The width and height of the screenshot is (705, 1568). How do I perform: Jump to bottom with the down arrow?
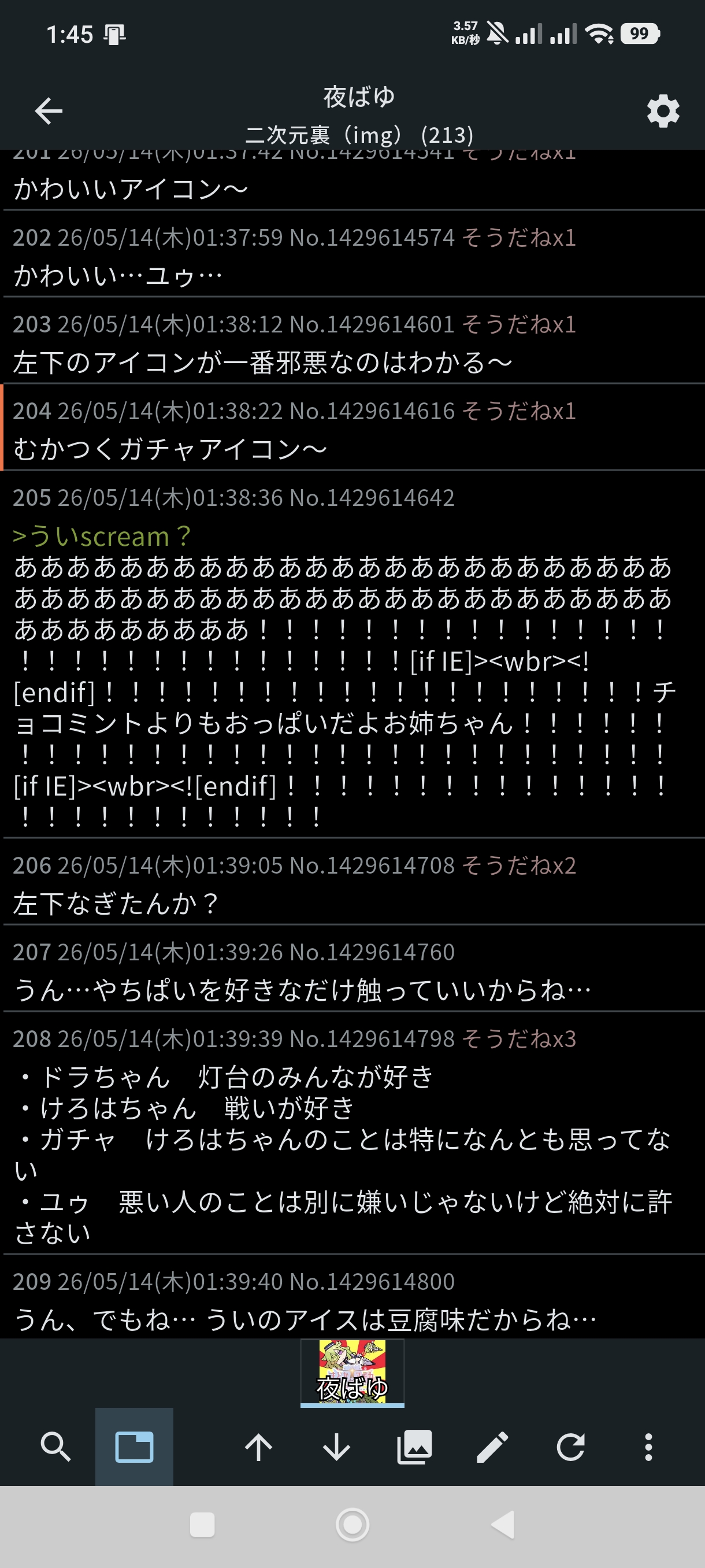coord(336,1447)
